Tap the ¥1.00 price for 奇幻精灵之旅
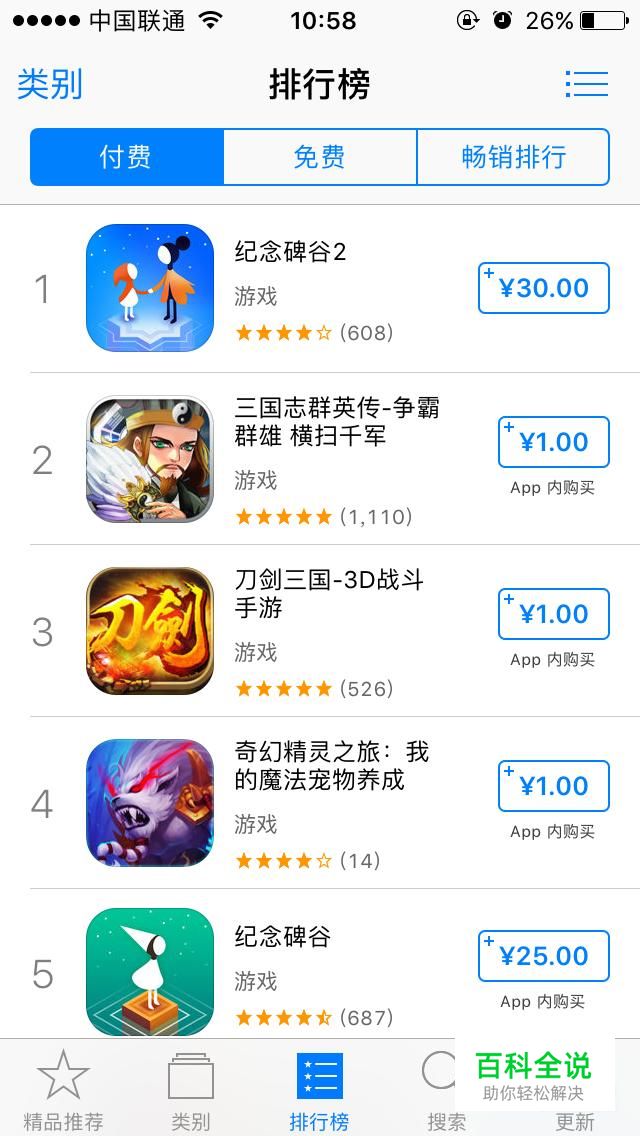Screen dimensions: 640x1136 (x=554, y=786)
